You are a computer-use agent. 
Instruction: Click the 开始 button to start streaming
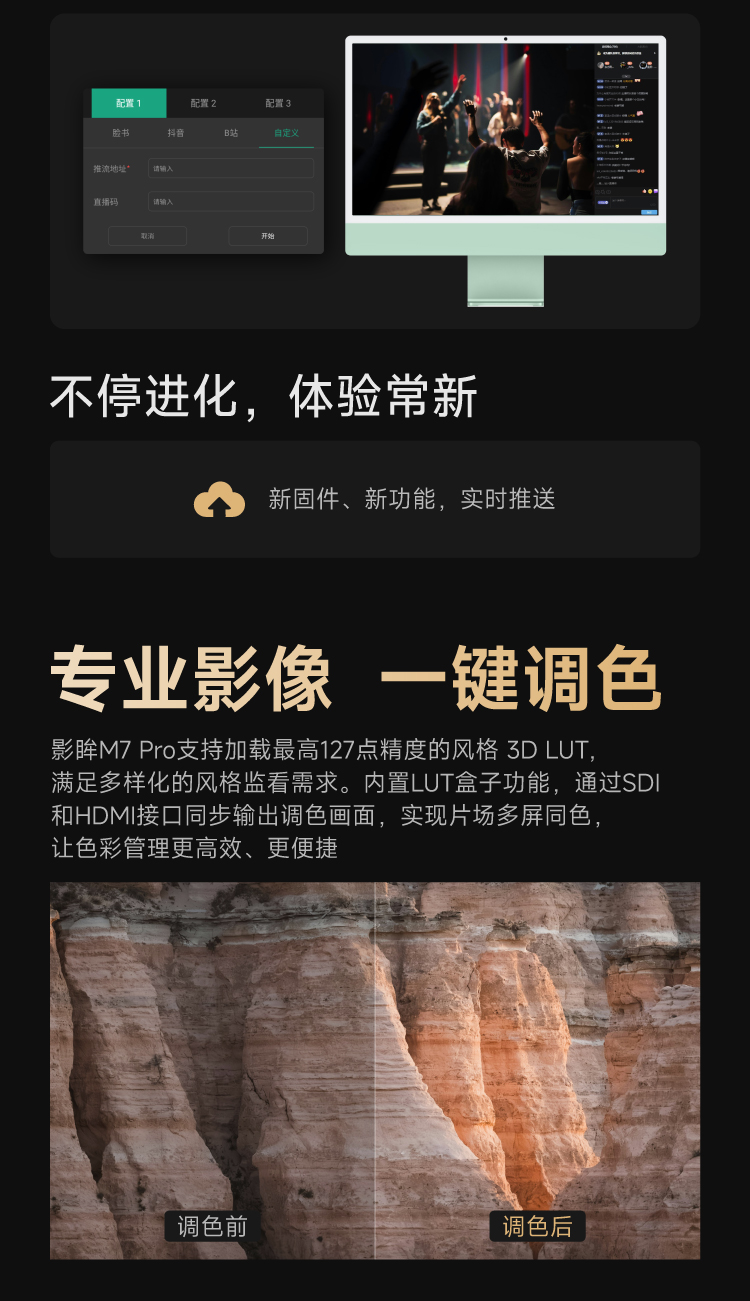pos(268,234)
